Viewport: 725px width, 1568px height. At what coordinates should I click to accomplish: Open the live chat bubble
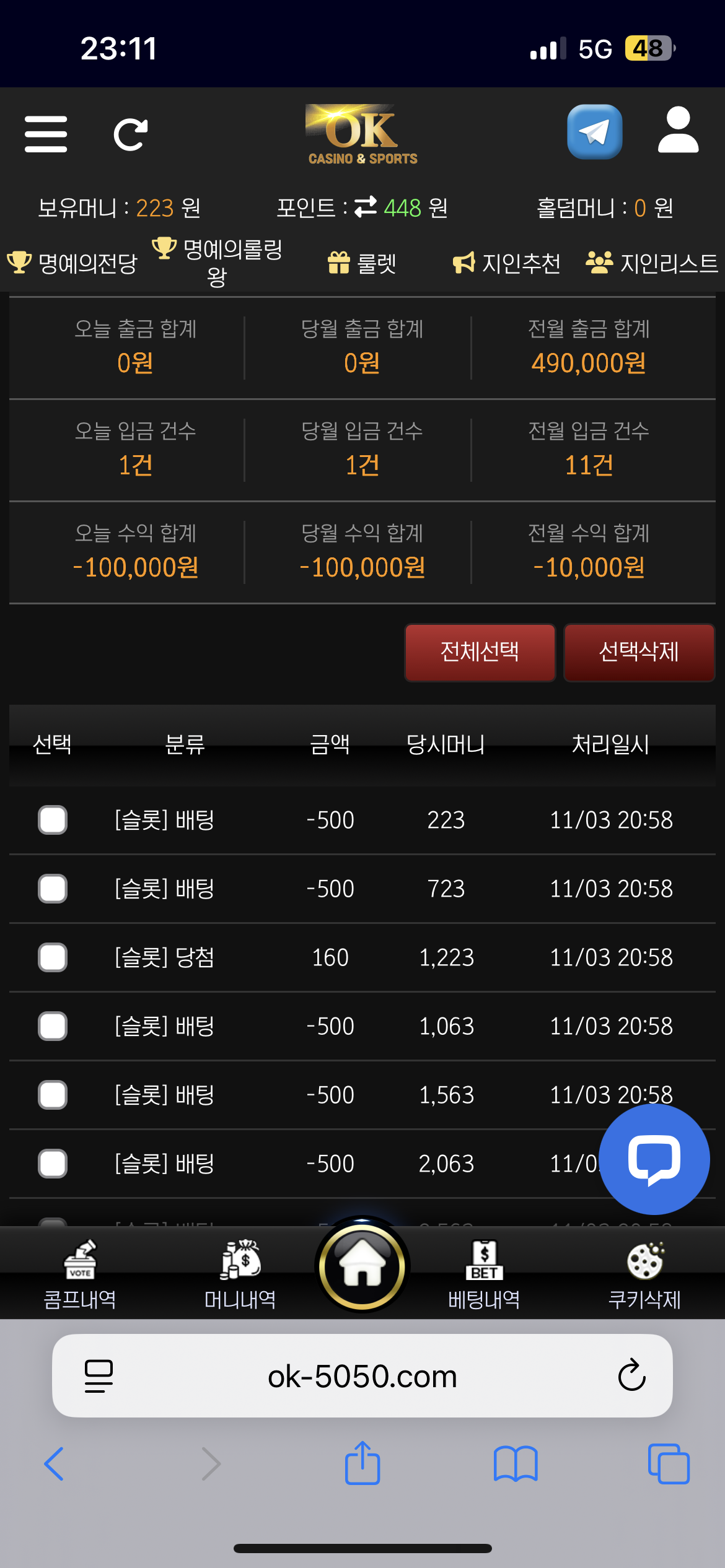pos(655,1158)
